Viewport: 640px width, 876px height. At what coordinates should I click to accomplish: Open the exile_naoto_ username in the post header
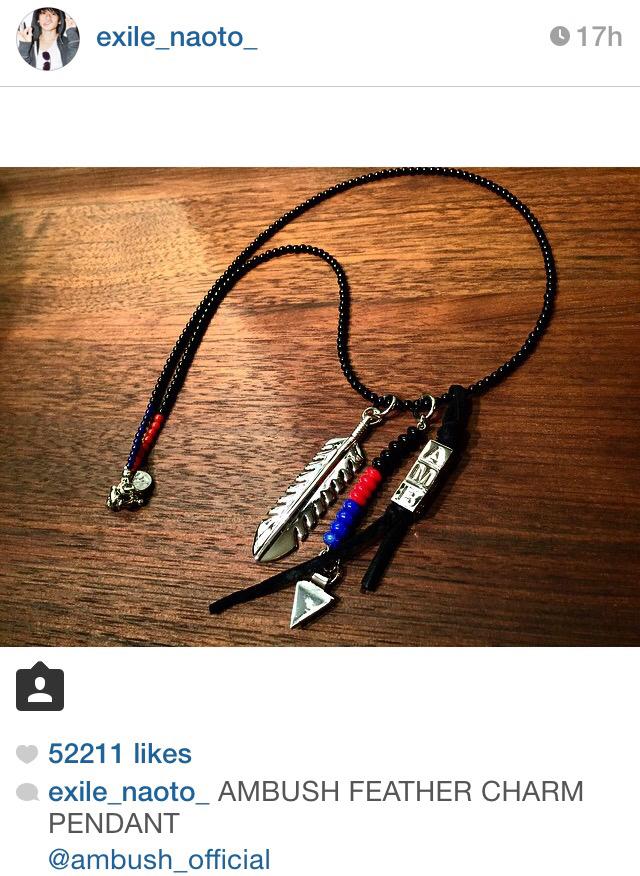click(x=170, y=38)
